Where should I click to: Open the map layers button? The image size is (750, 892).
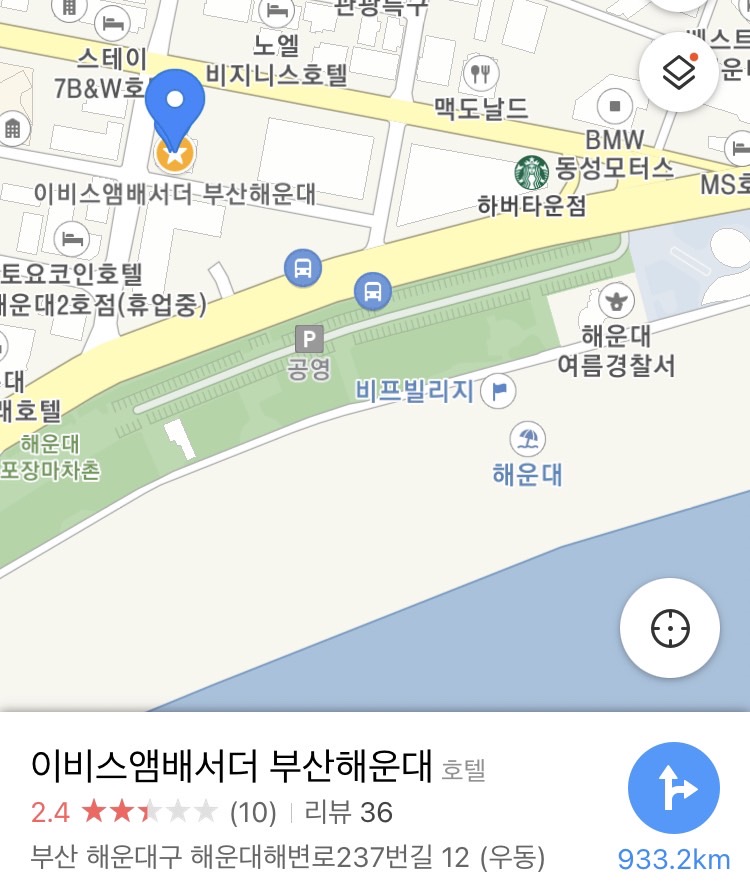[679, 72]
